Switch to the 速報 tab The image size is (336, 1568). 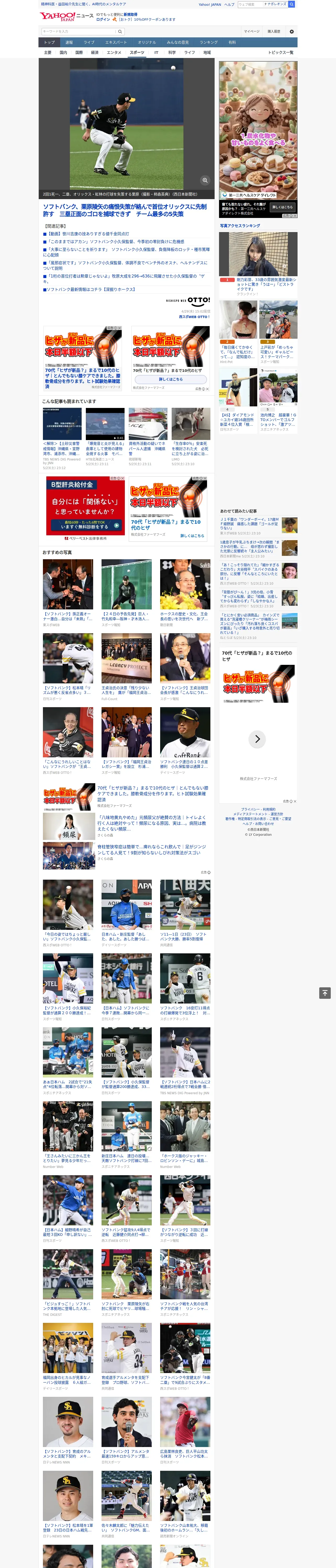click(69, 42)
